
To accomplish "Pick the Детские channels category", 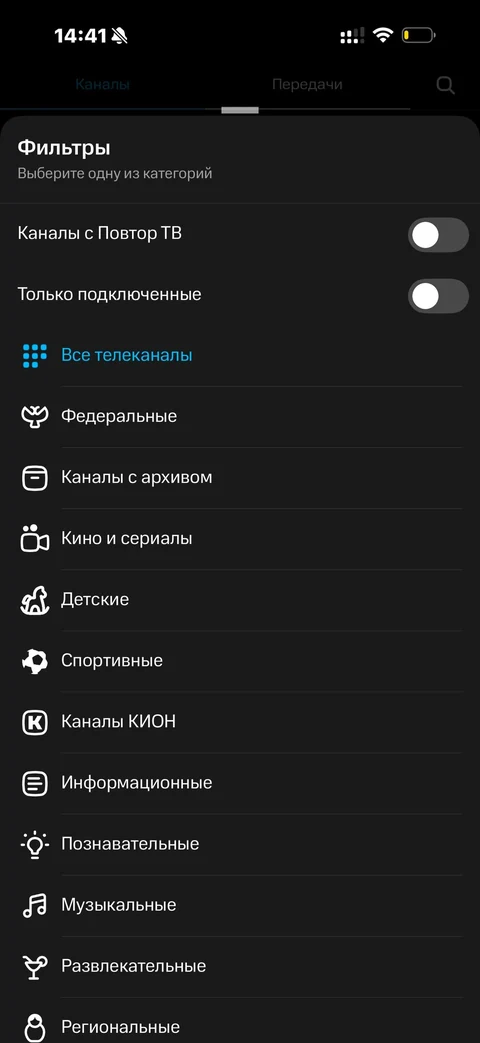I will 240,600.
